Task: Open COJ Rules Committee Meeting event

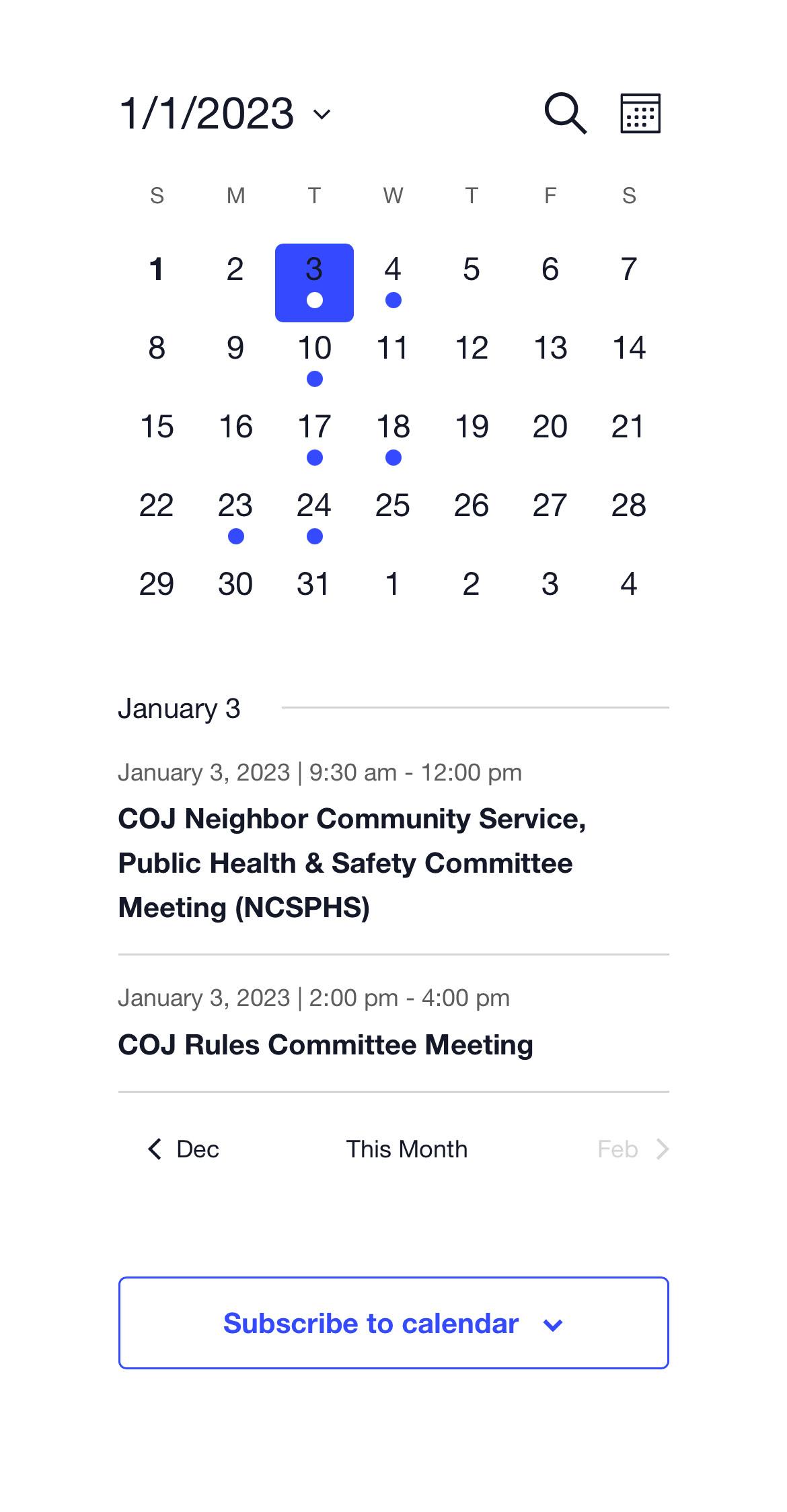Action: click(326, 1045)
